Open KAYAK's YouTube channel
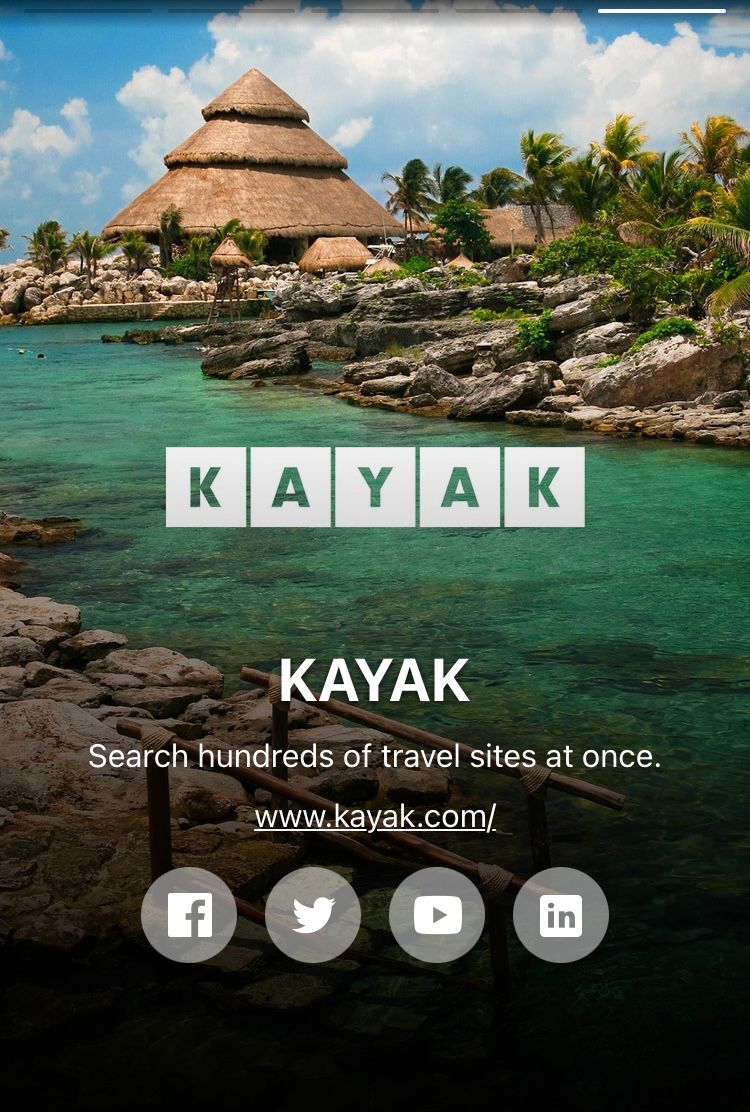Image resolution: width=750 pixels, height=1112 pixels. coord(437,915)
